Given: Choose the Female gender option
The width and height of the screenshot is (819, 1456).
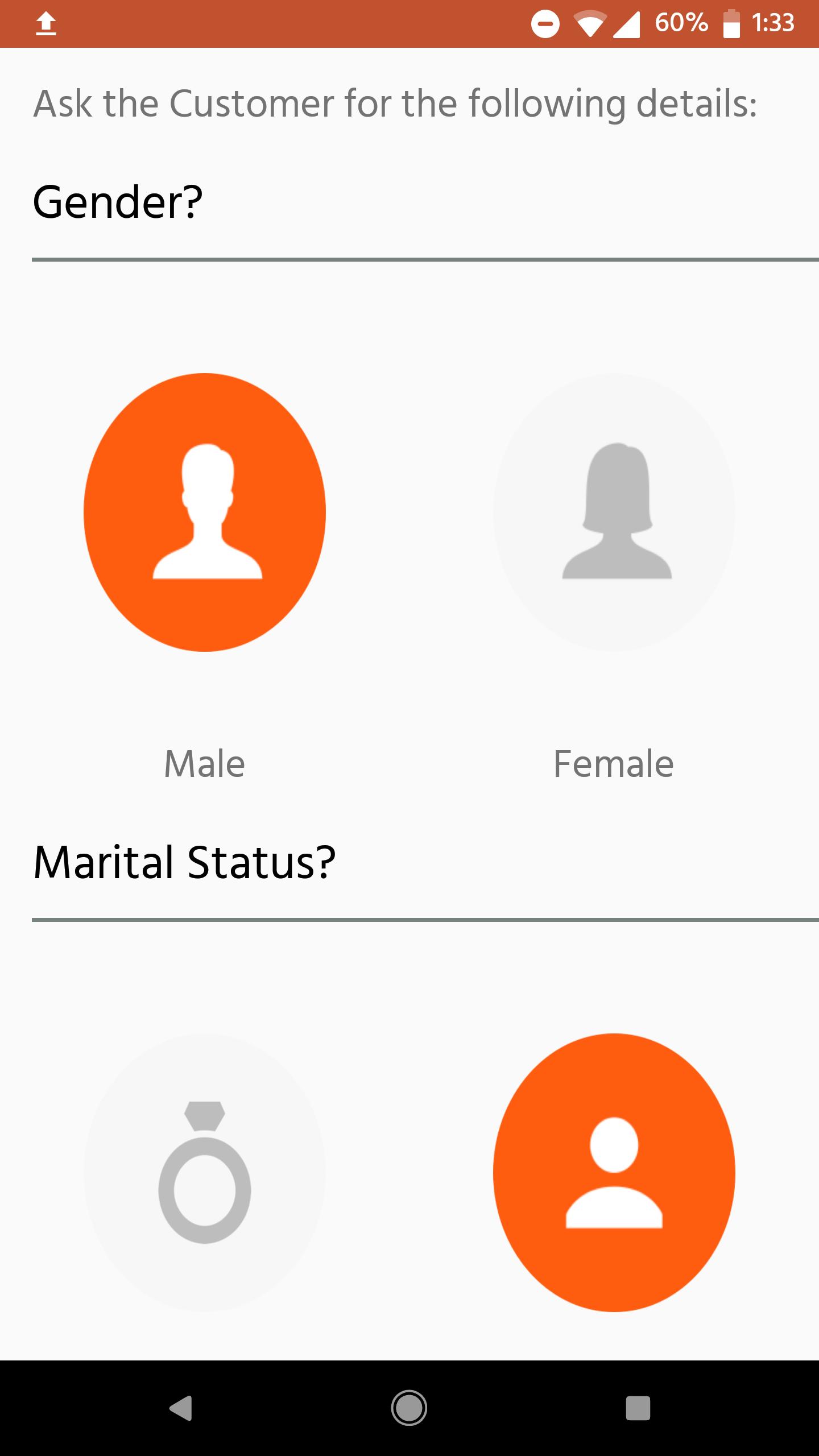Looking at the screenshot, I should [614, 512].
